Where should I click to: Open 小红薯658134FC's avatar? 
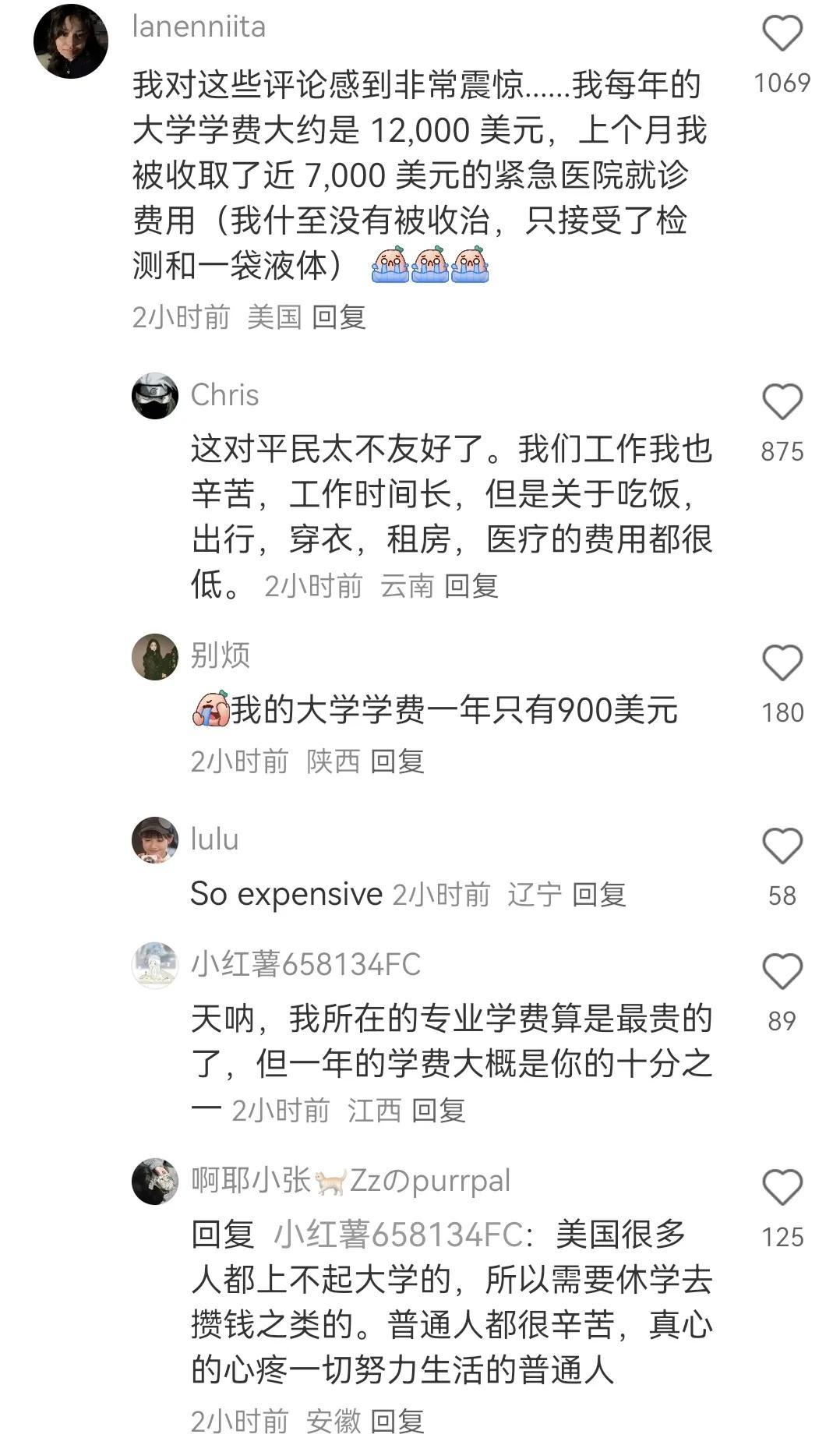(x=155, y=965)
